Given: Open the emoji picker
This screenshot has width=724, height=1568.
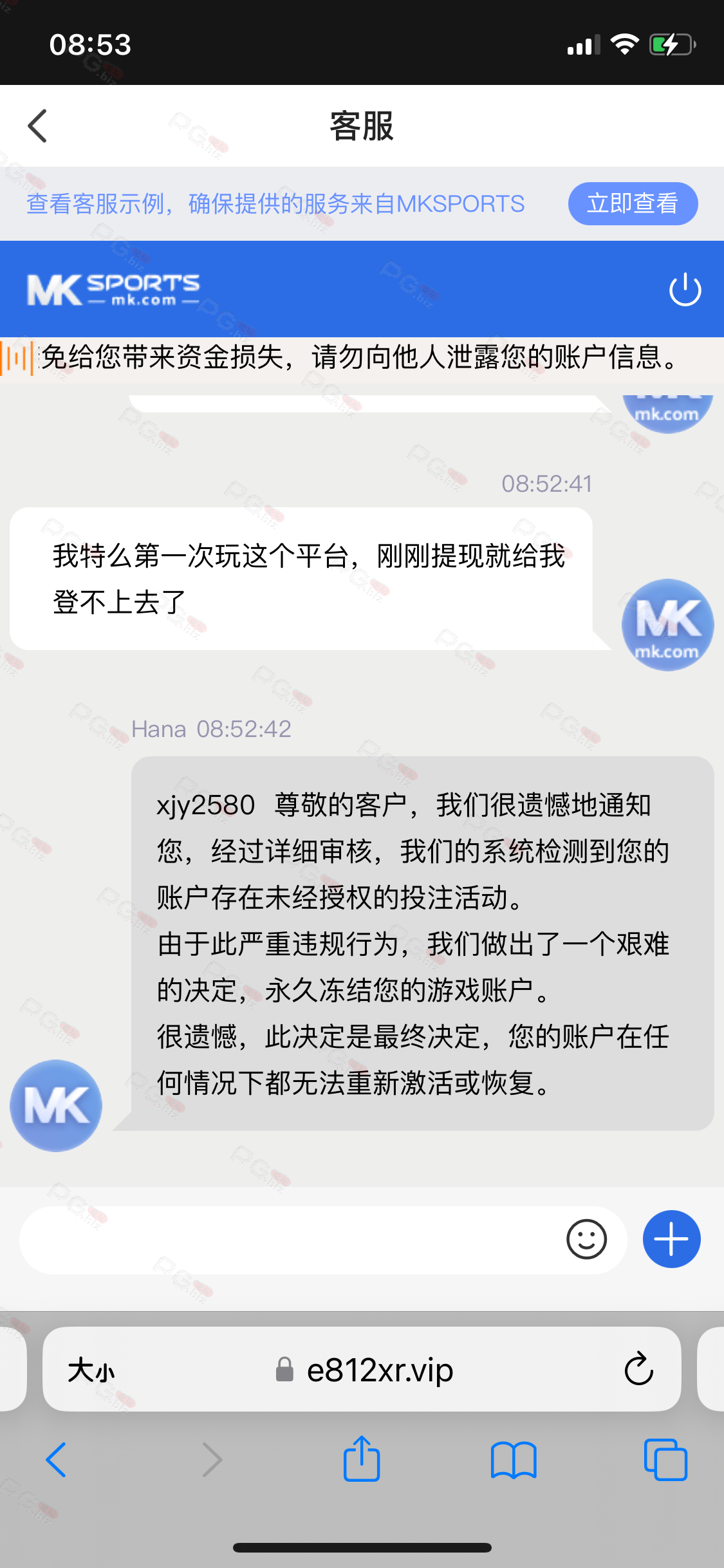Looking at the screenshot, I should coord(586,1239).
